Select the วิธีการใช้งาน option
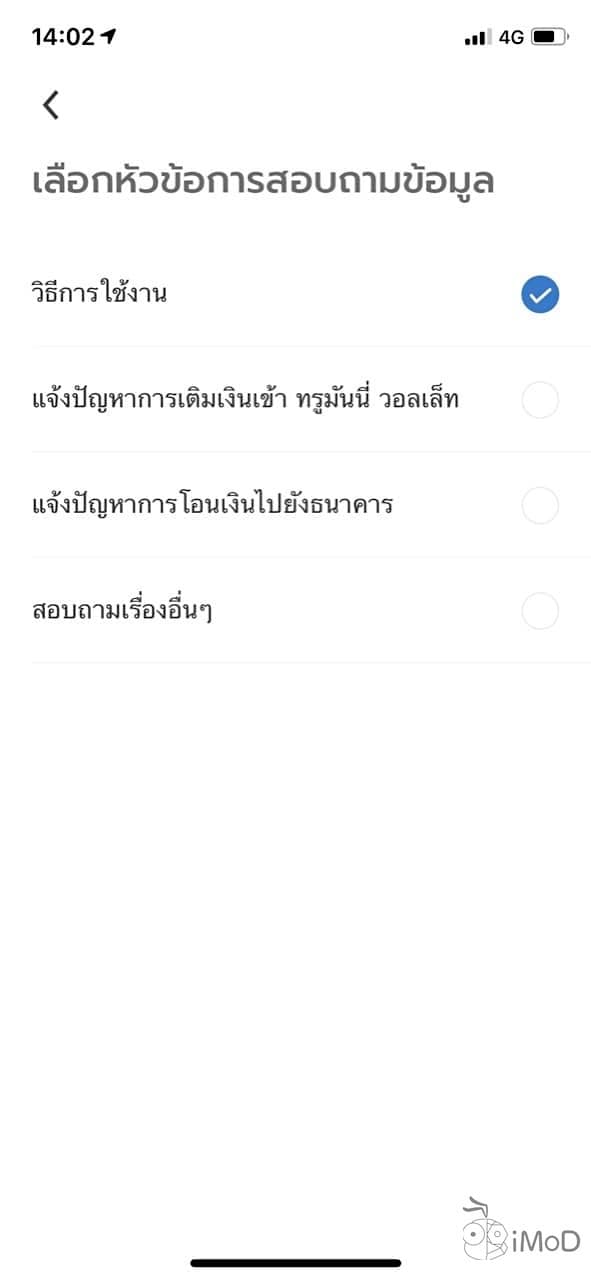The image size is (591, 1280). 295,295
